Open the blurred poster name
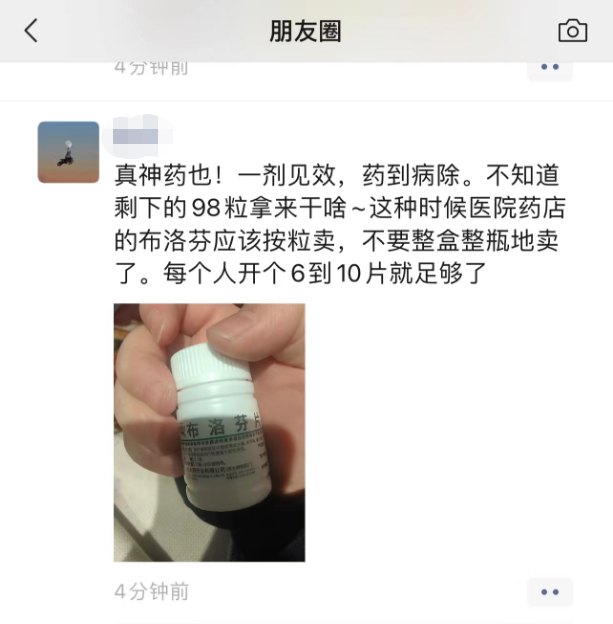The width and height of the screenshot is (613, 624). pos(136,135)
